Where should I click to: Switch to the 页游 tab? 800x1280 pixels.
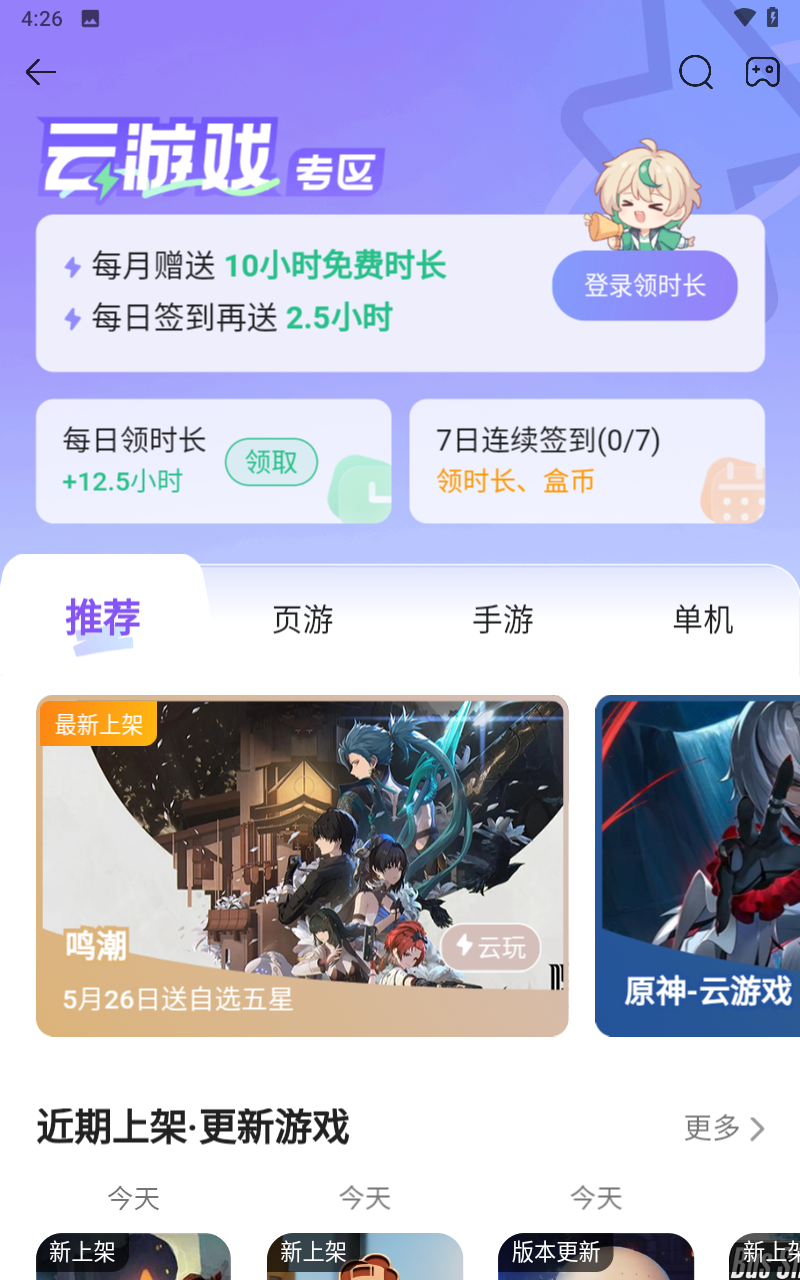[x=303, y=620]
